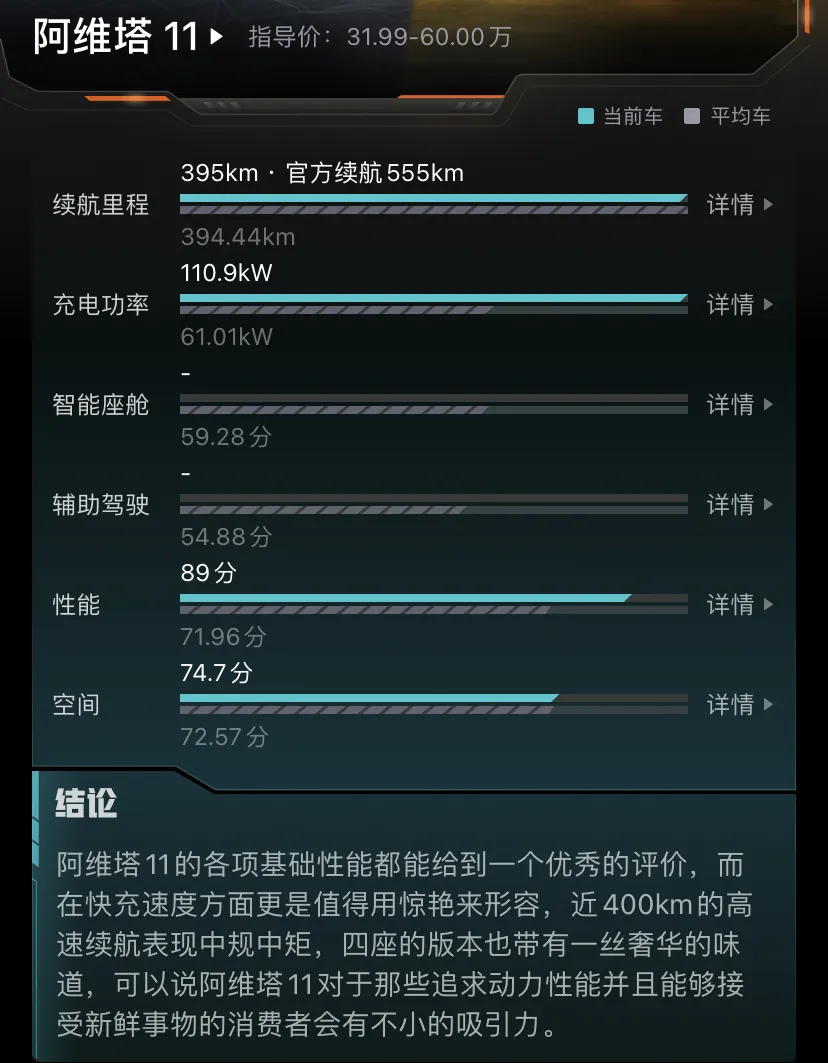View 空间 详情

point(739,705)
